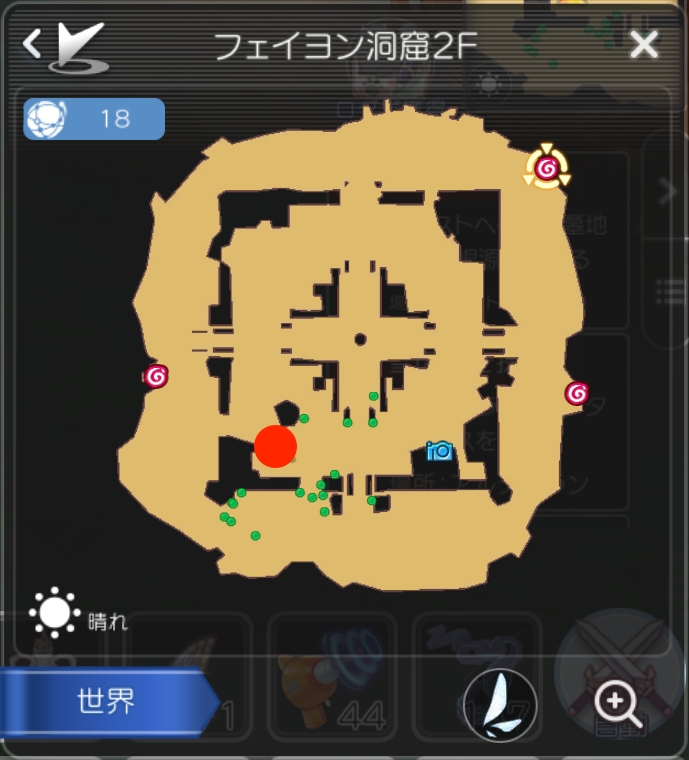Select the warp portal on the left edge
Screen dimensions: 689x760
click(x=155, y=376)
